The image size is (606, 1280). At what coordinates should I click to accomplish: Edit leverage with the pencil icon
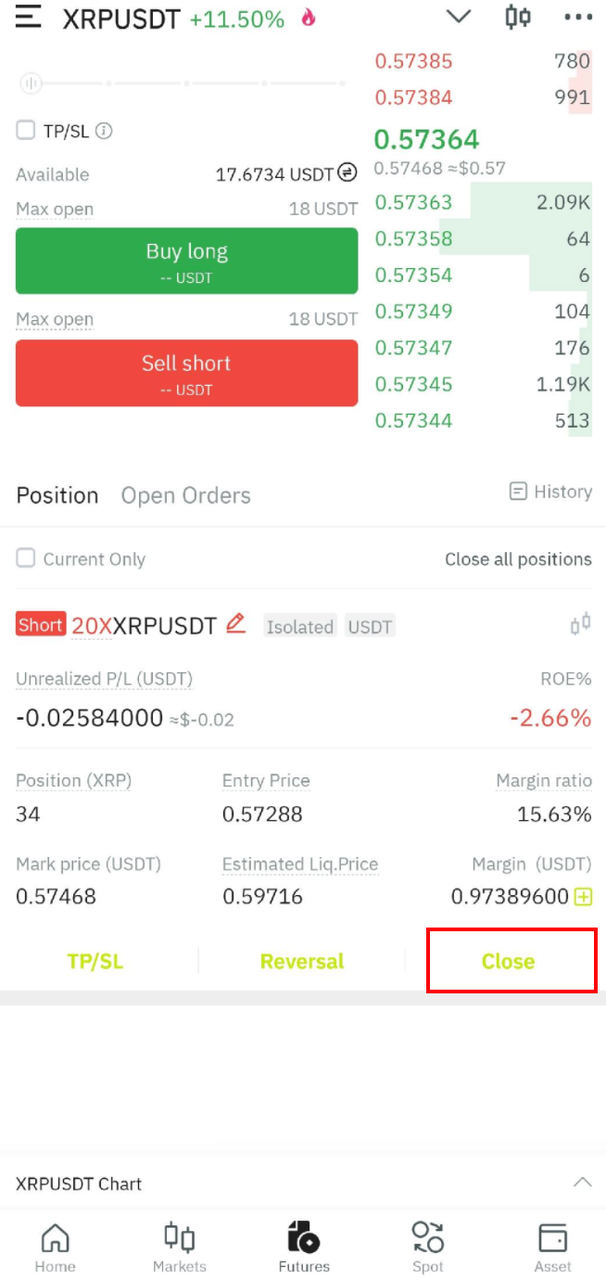click(x=236, y=624)
